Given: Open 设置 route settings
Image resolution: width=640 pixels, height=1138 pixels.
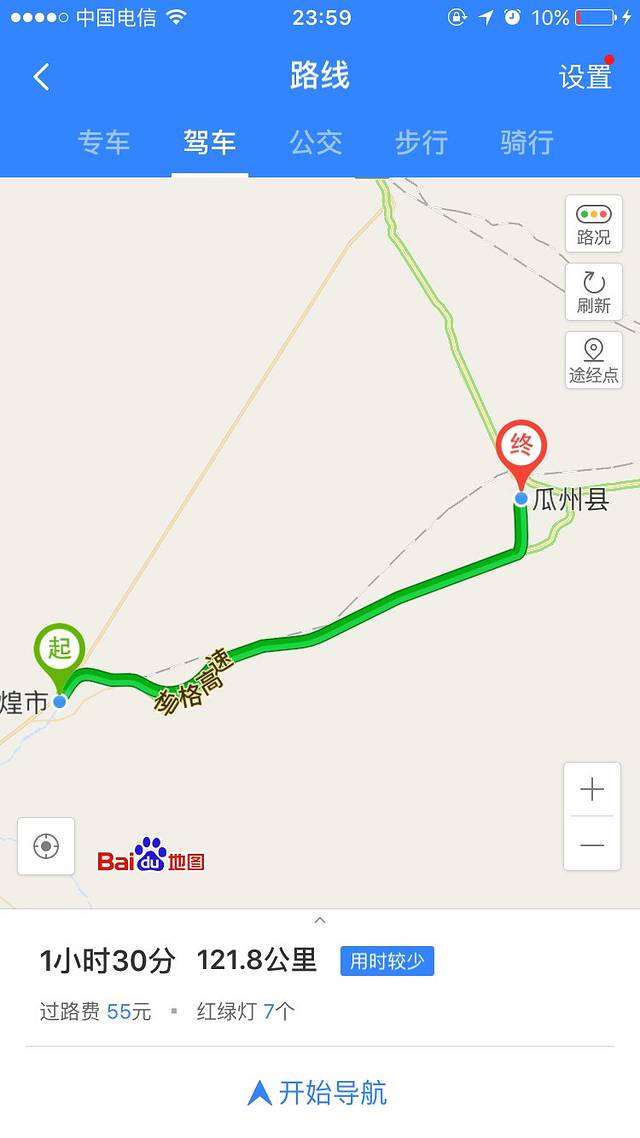Looking at the screenshot, I should tap(585, 77).
